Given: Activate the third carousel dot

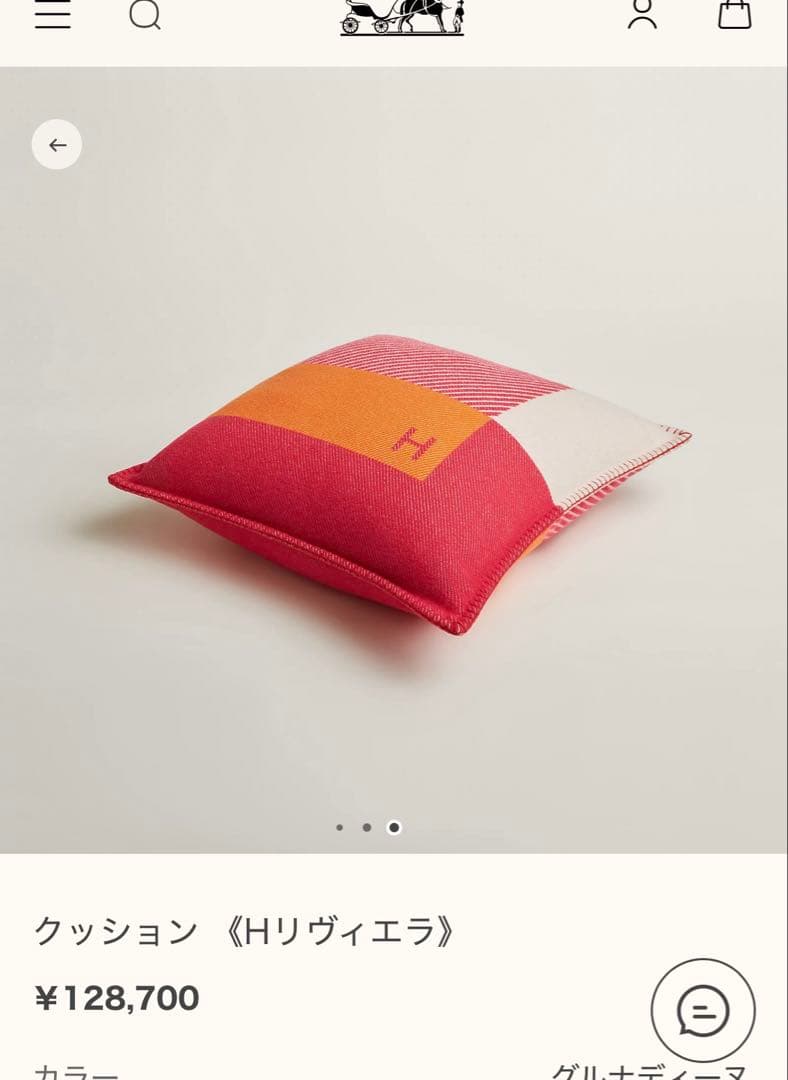Looking at the screenshot, I should pyautogui.click(x=392, y=828).
